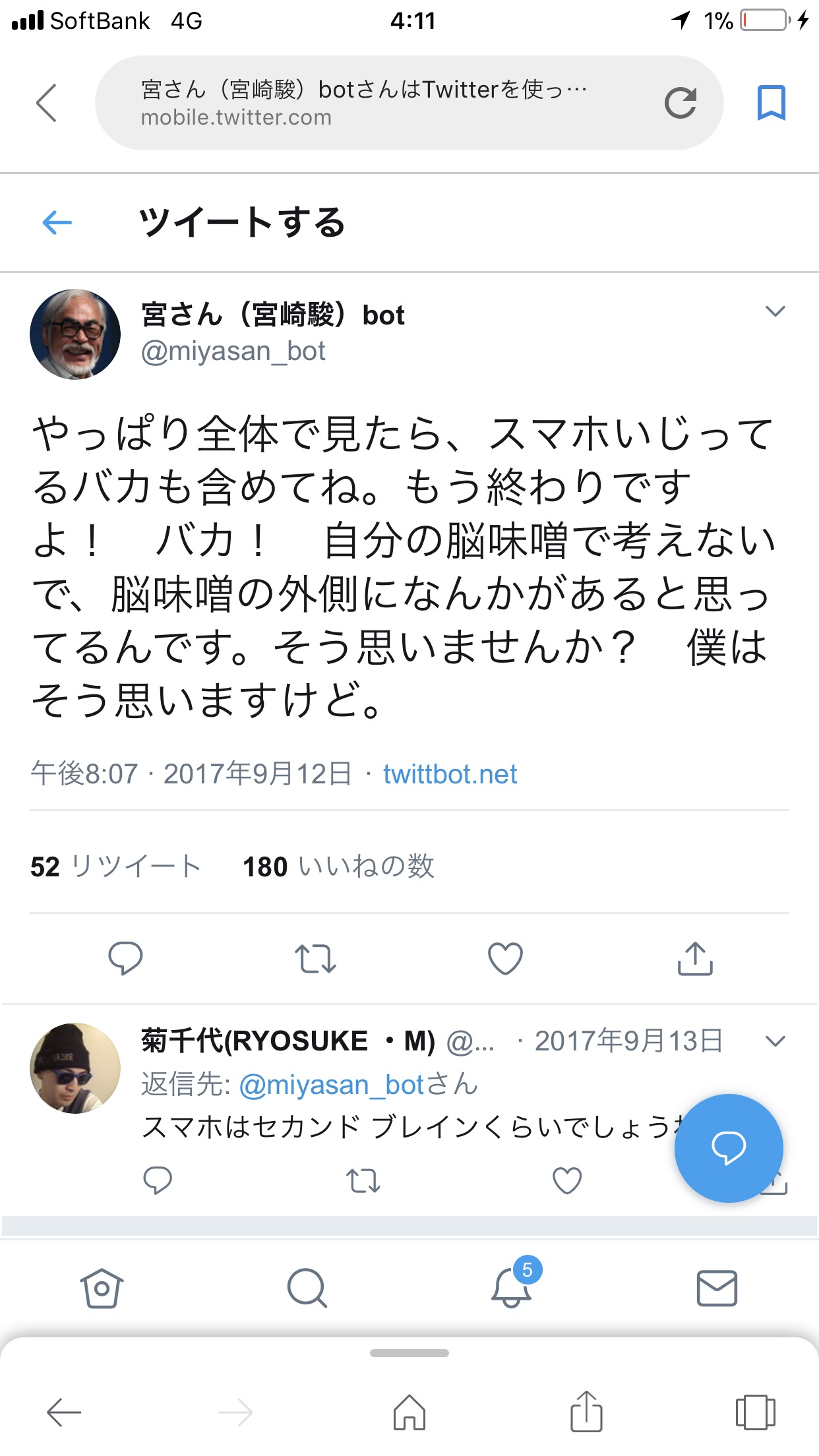Share miyasan_bot's tweet

695,959
